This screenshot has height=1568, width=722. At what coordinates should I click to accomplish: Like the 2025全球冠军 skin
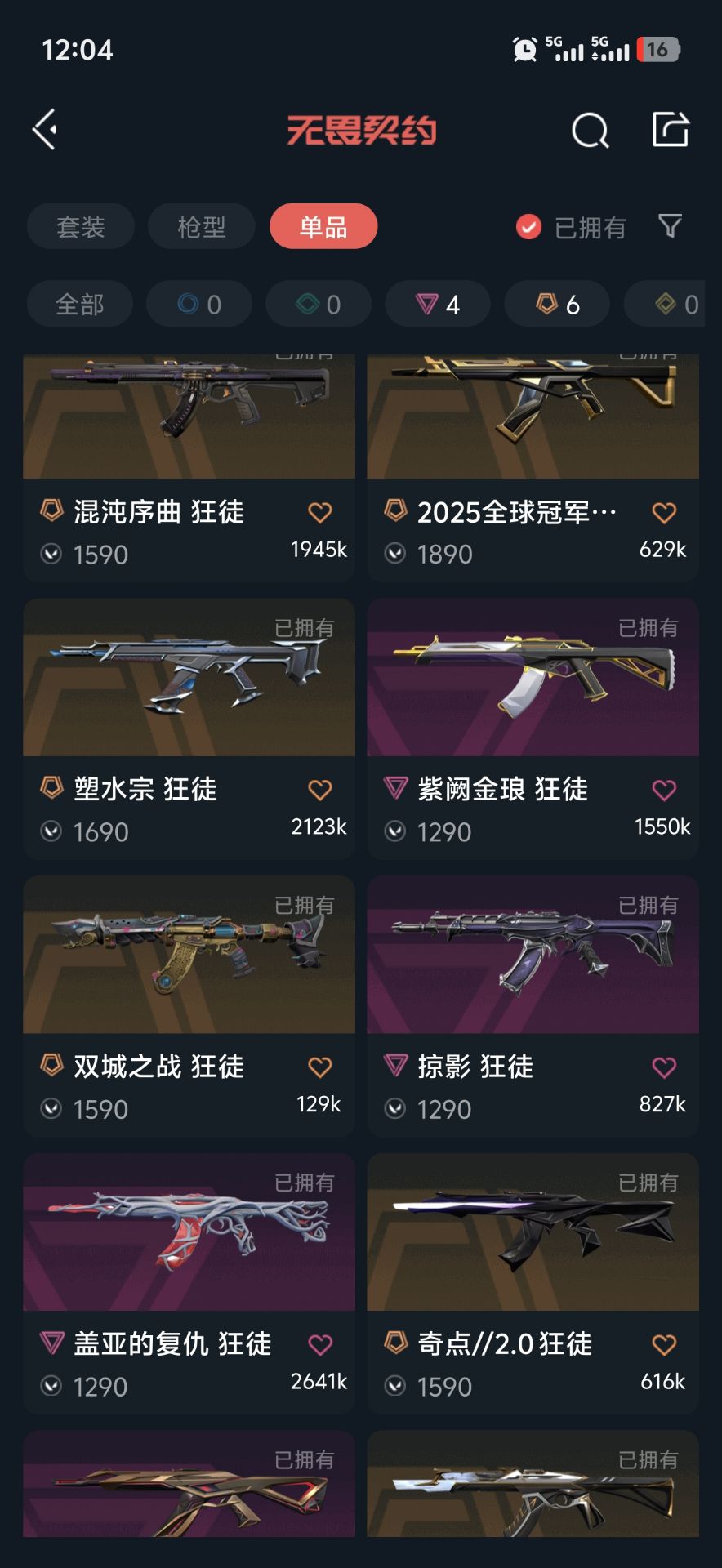point(664,513)
